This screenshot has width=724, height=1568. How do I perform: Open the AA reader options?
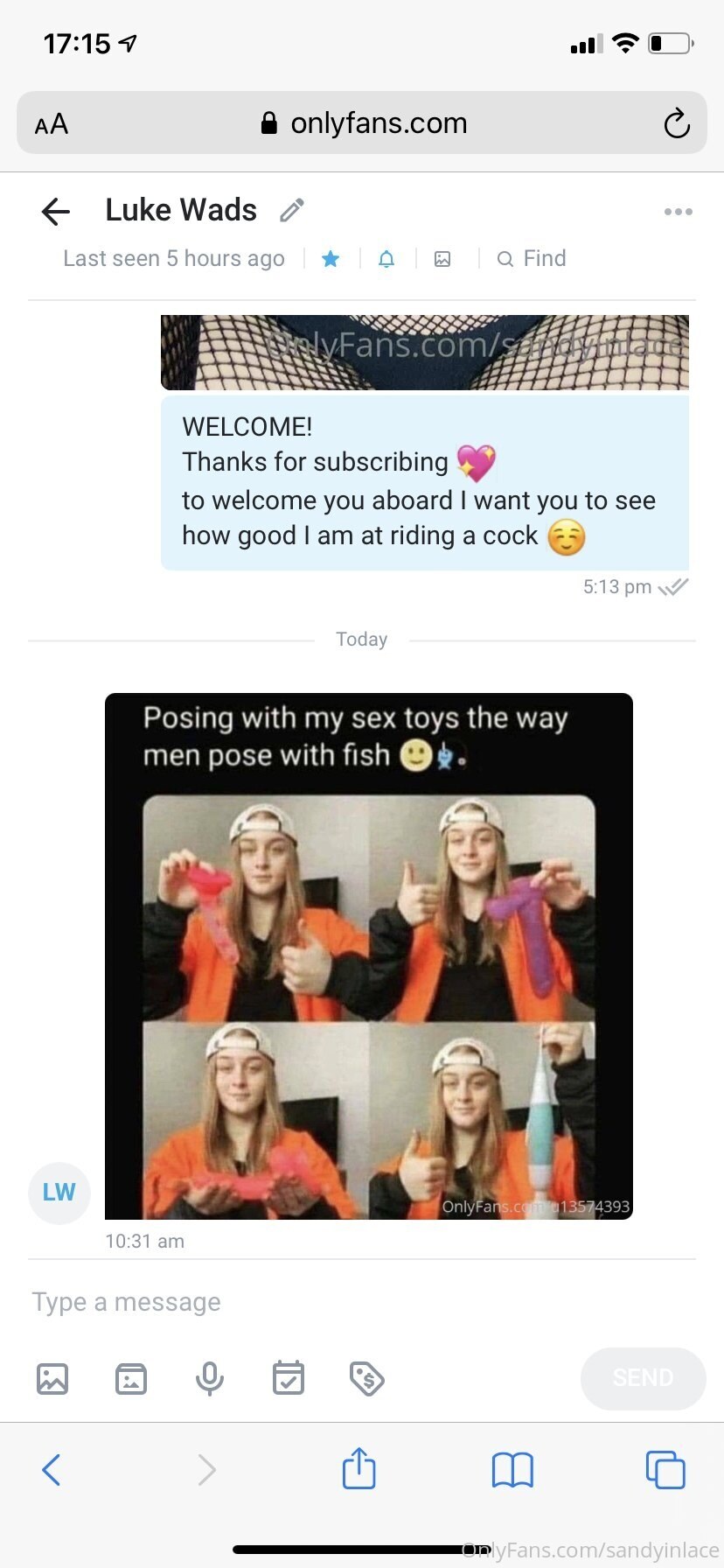click(x=52, y=123)
